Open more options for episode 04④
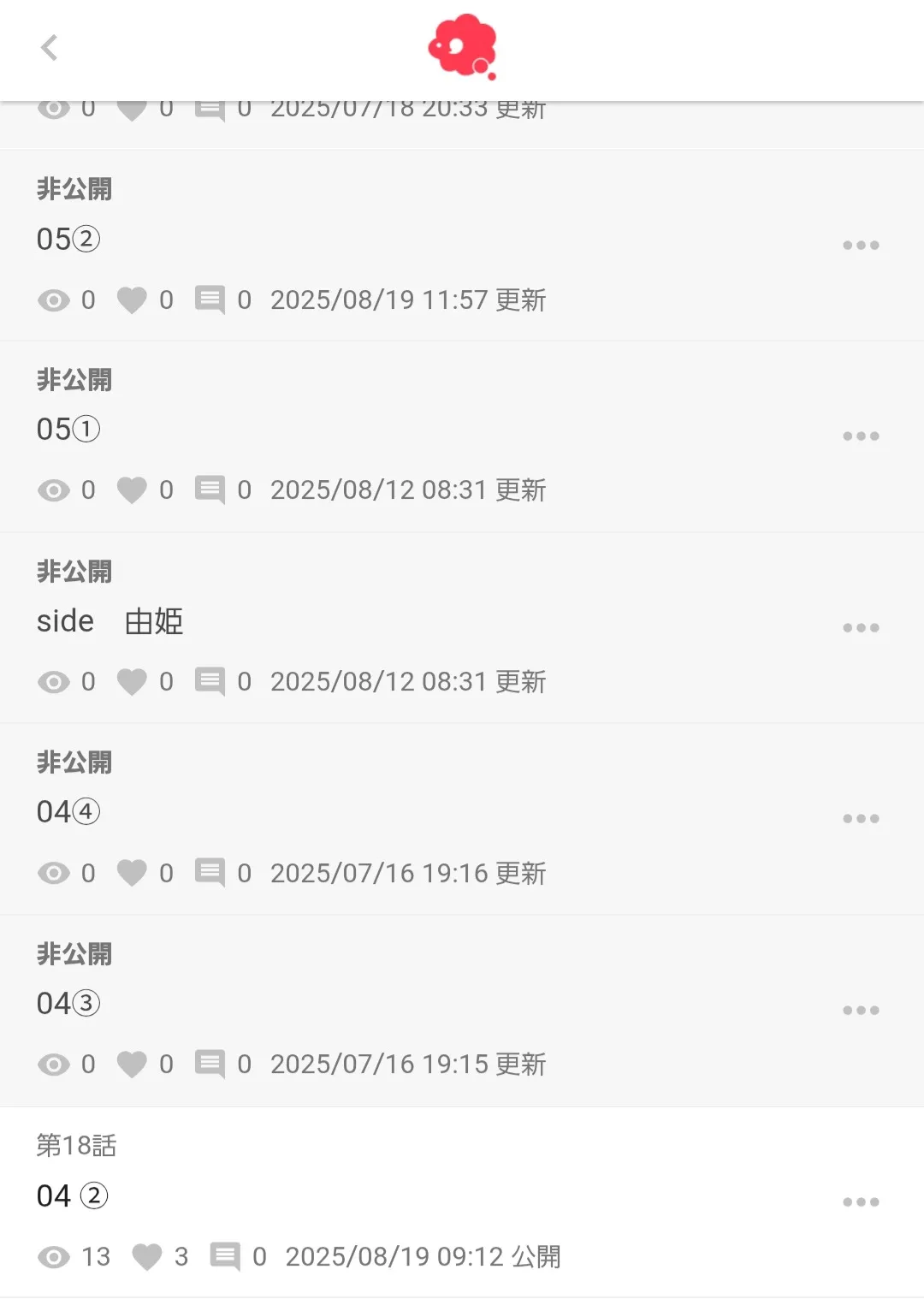Viewport: 924px width, 1299px height. pos(861,819)
